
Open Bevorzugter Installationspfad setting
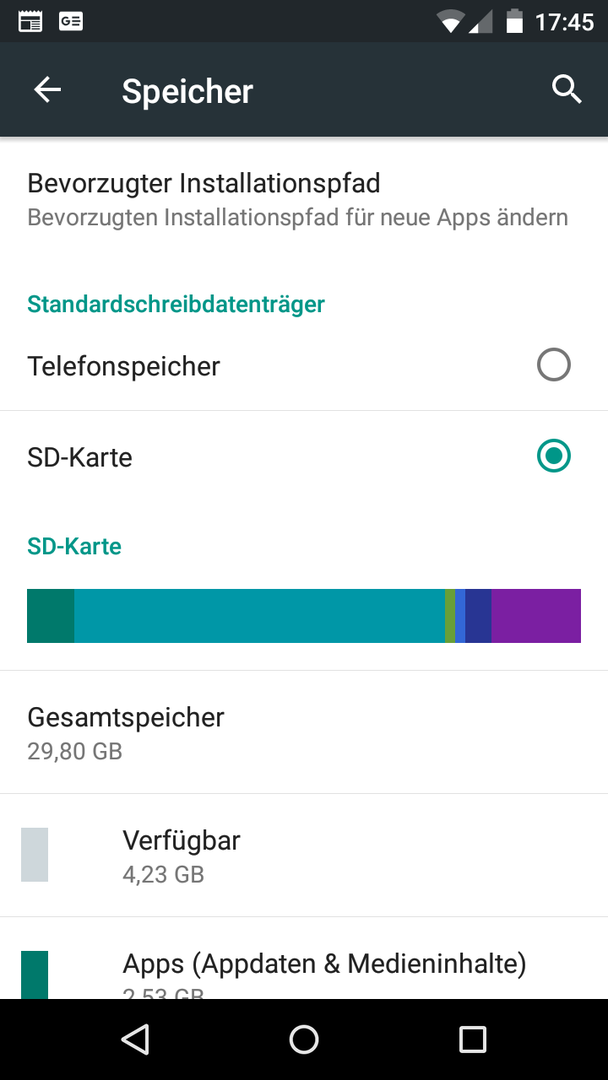point(304,200)
